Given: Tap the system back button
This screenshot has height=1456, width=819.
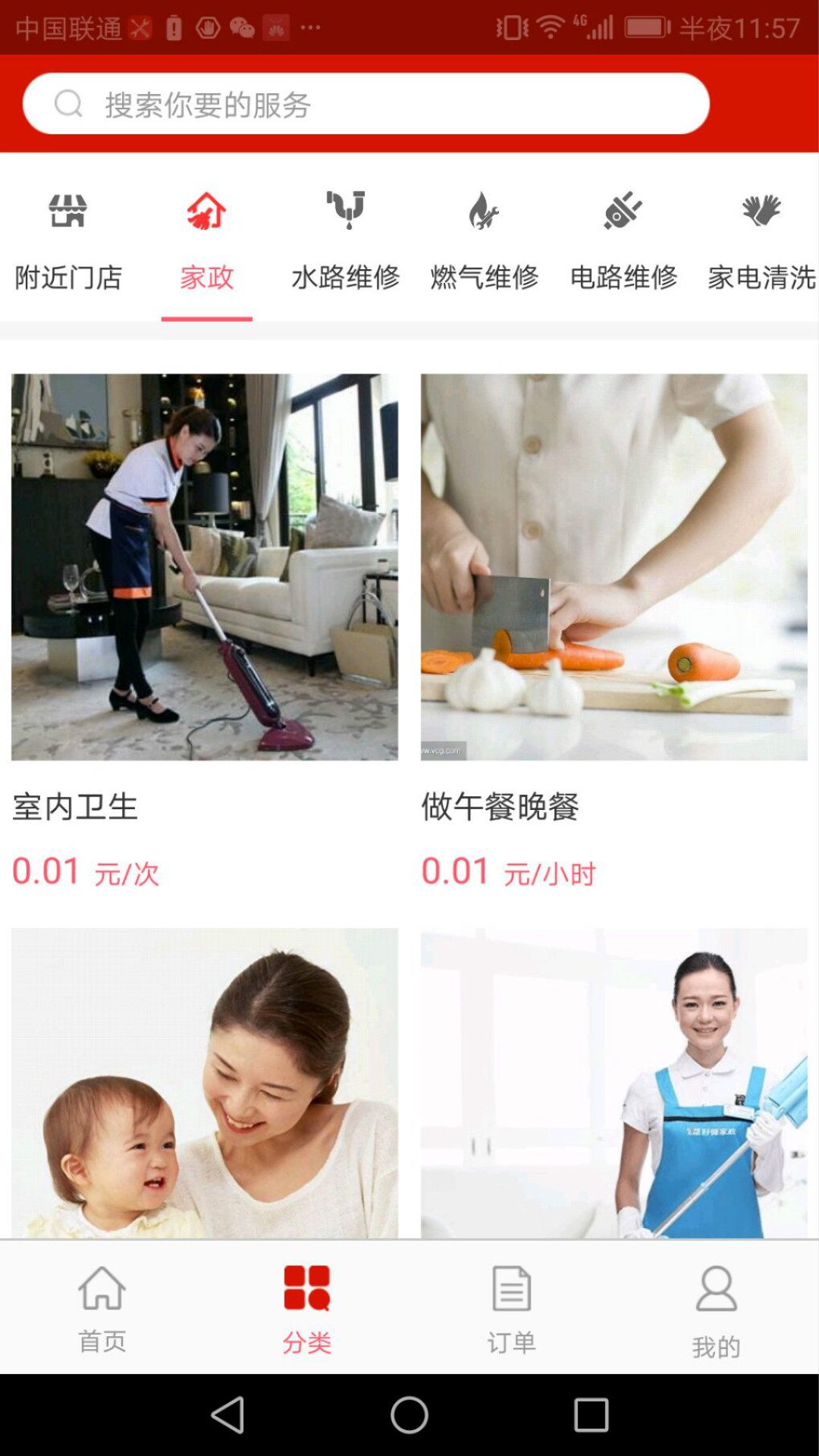Looking at the screenshot, I should point(227,1415).
